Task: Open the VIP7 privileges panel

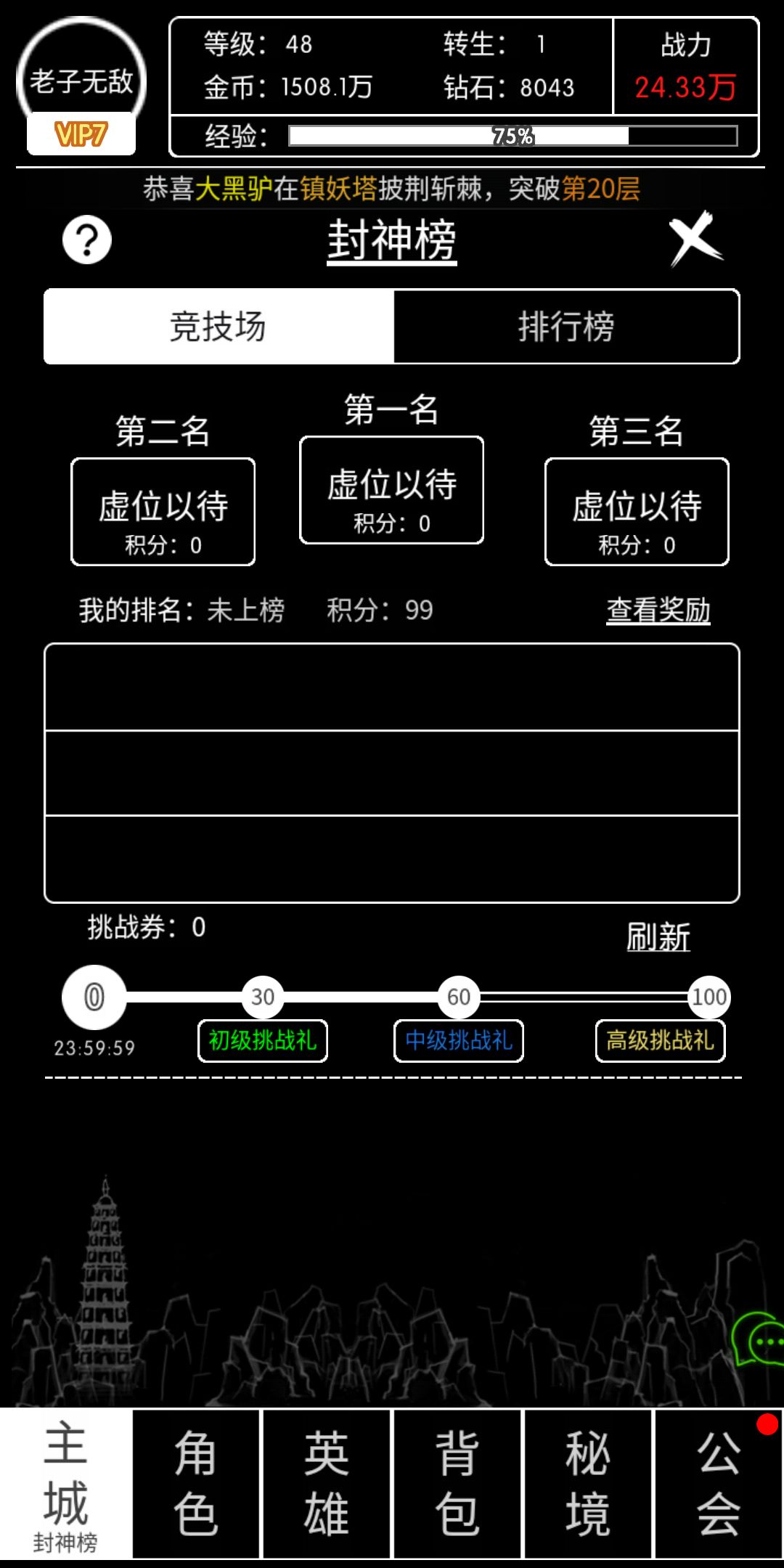Action: tap(80, 134)
